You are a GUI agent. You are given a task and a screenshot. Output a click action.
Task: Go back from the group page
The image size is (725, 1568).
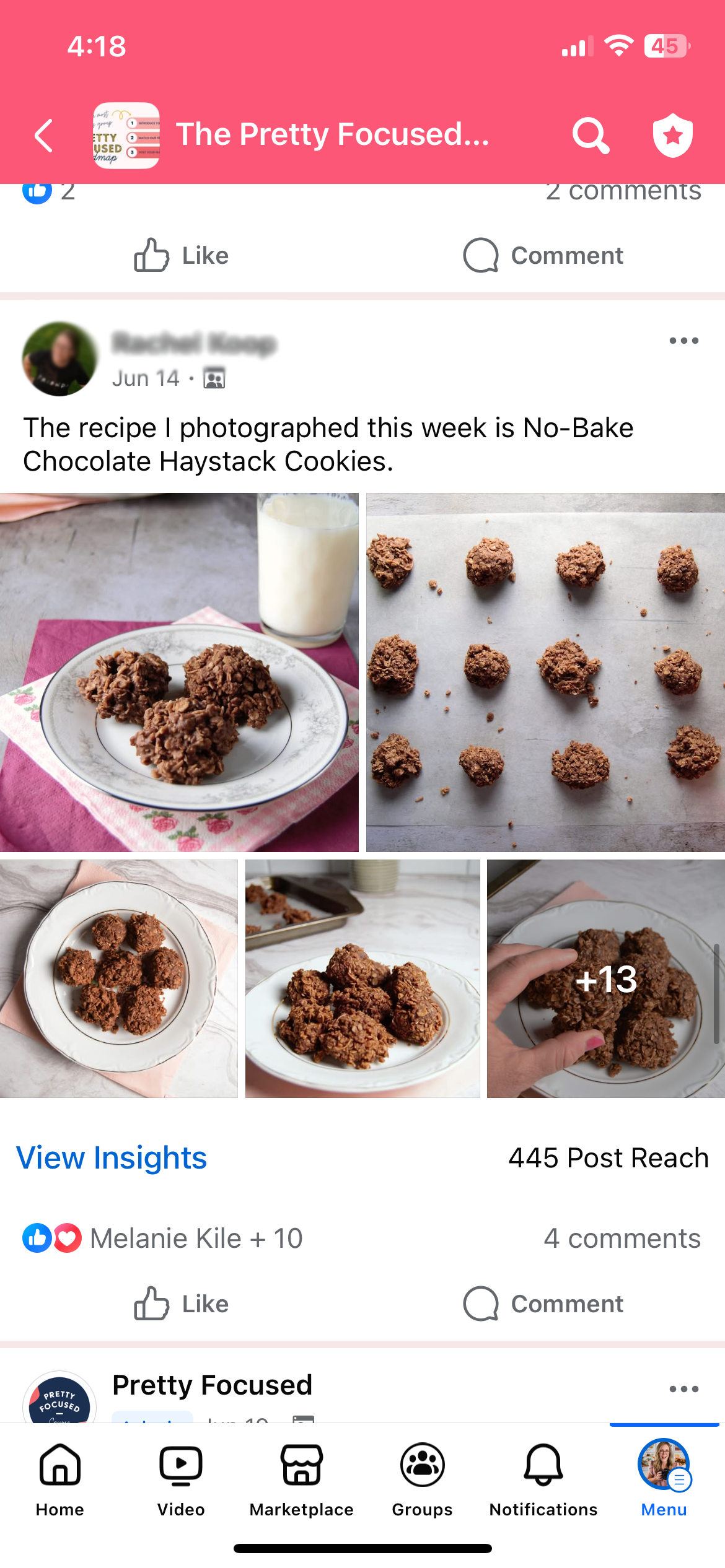coord(43,136)
